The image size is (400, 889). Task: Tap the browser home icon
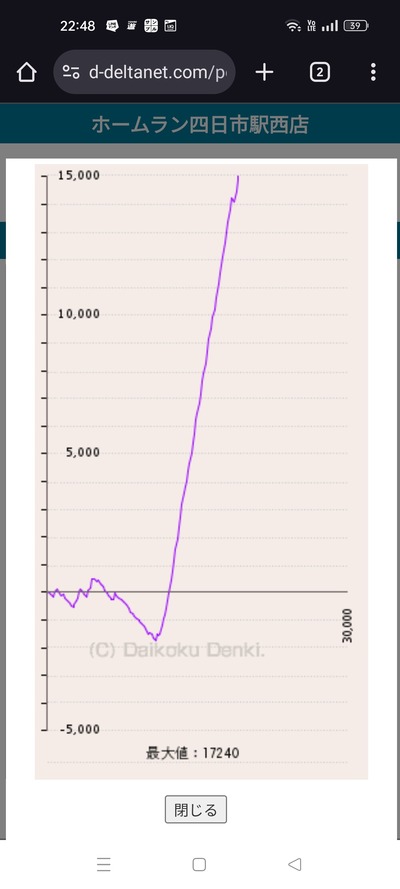[27, 72]
